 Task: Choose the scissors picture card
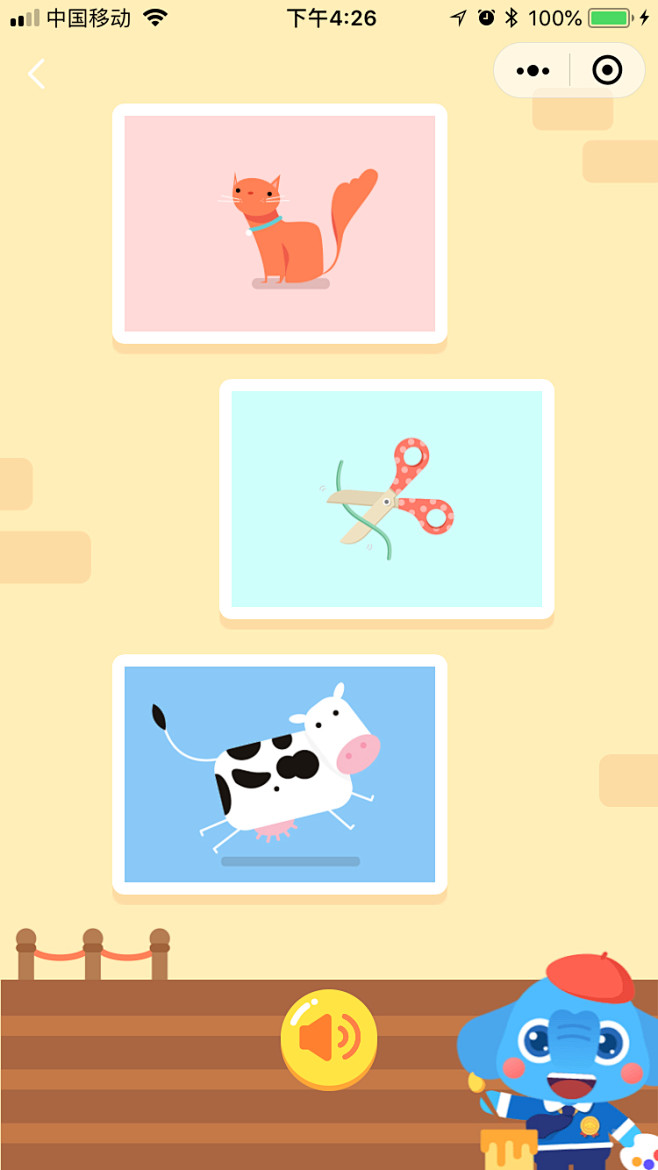click(386, 499)
